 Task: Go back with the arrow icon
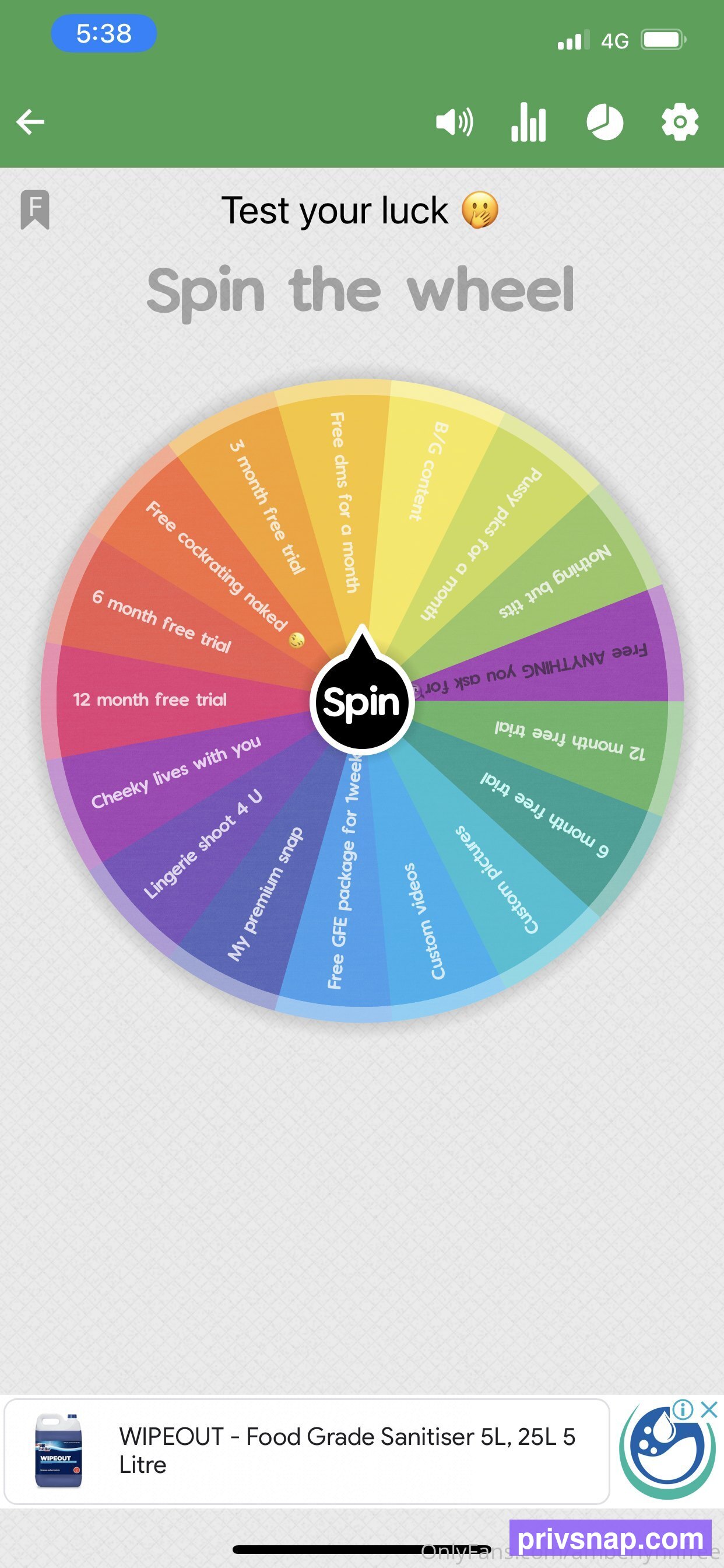pyautogui.click(x=30, y=122)
